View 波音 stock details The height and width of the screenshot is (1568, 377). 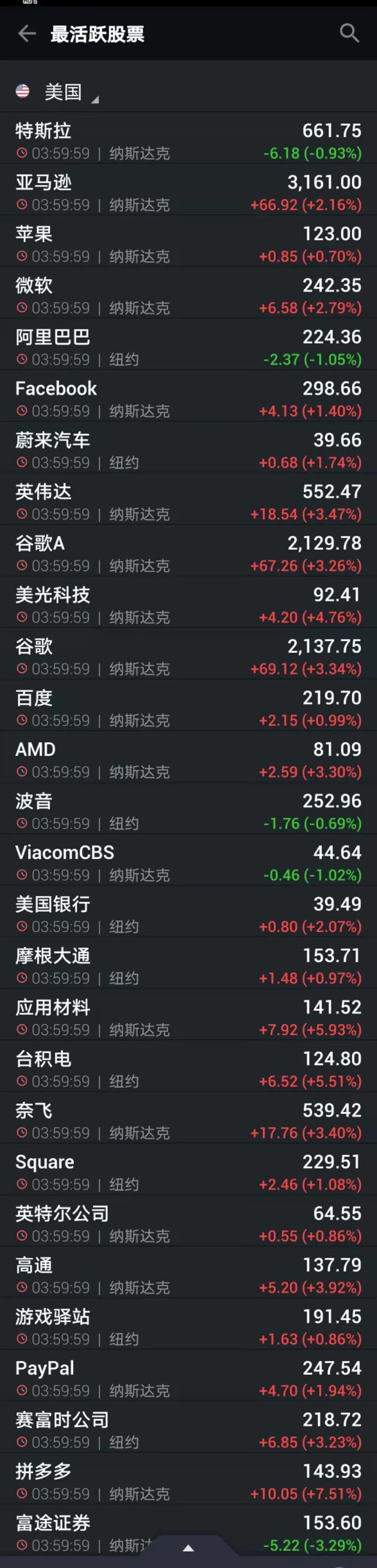pyautogui.click(x=188, y=811)
